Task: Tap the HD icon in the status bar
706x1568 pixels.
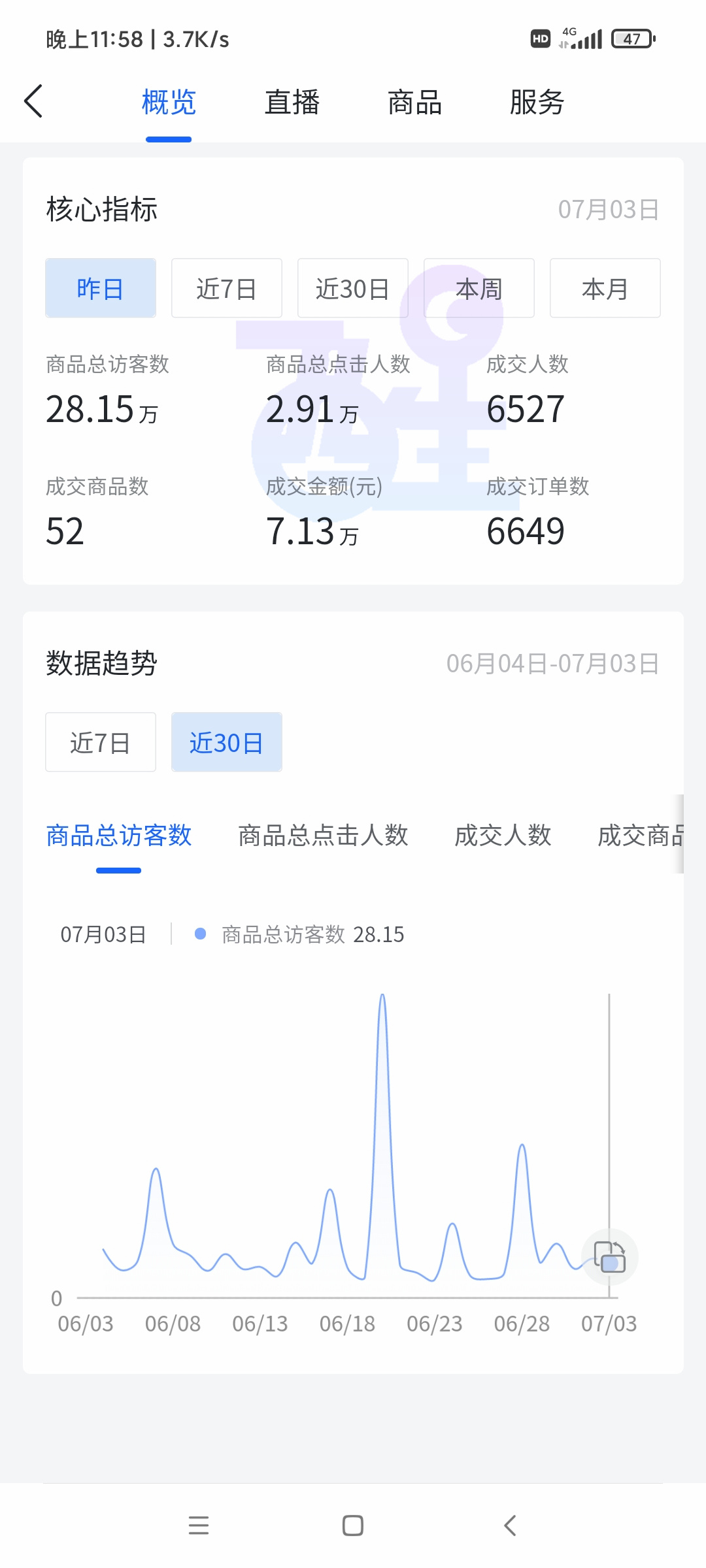Action: click(x=539, y=39)
